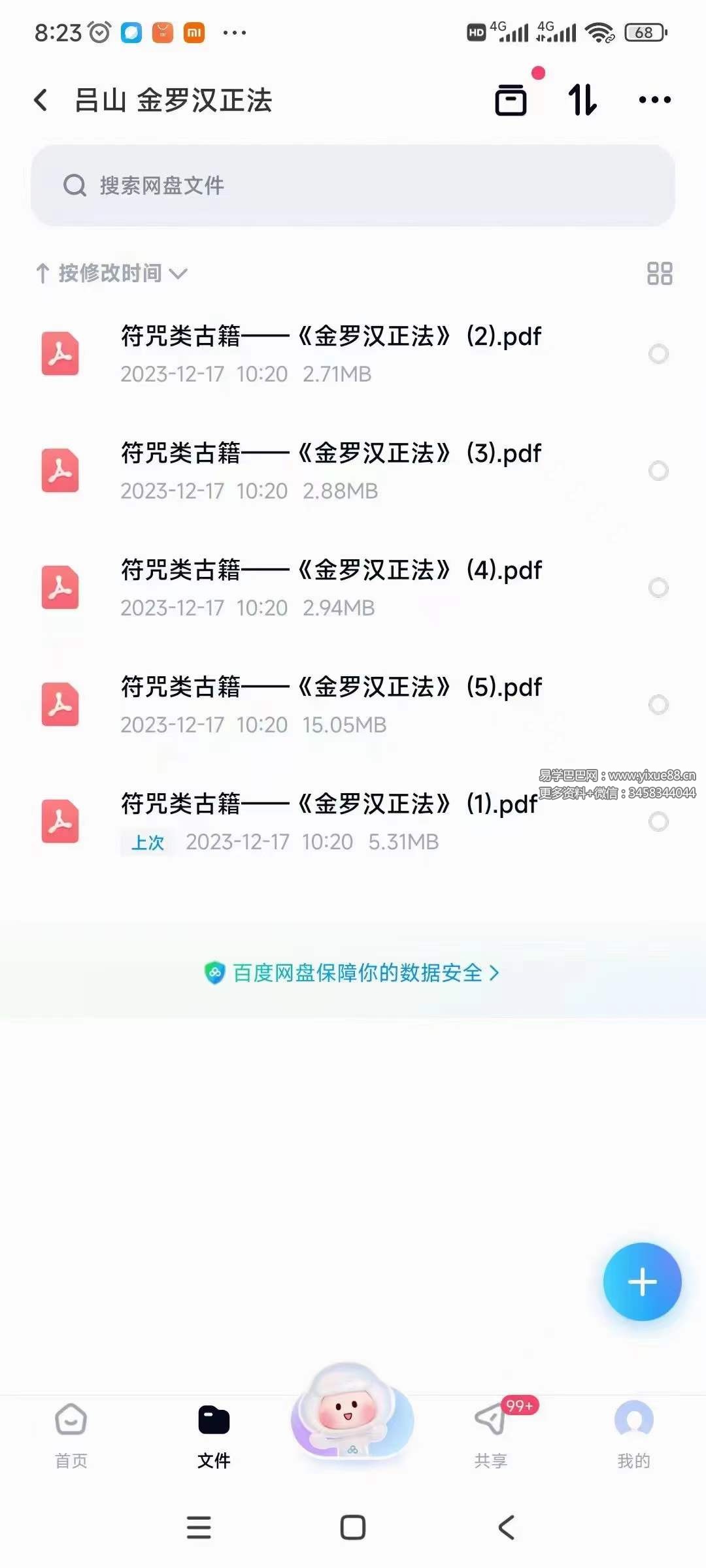Open the safe box icon with red dot
This screenshot has height=1568, width=706.
click(511, 100)
